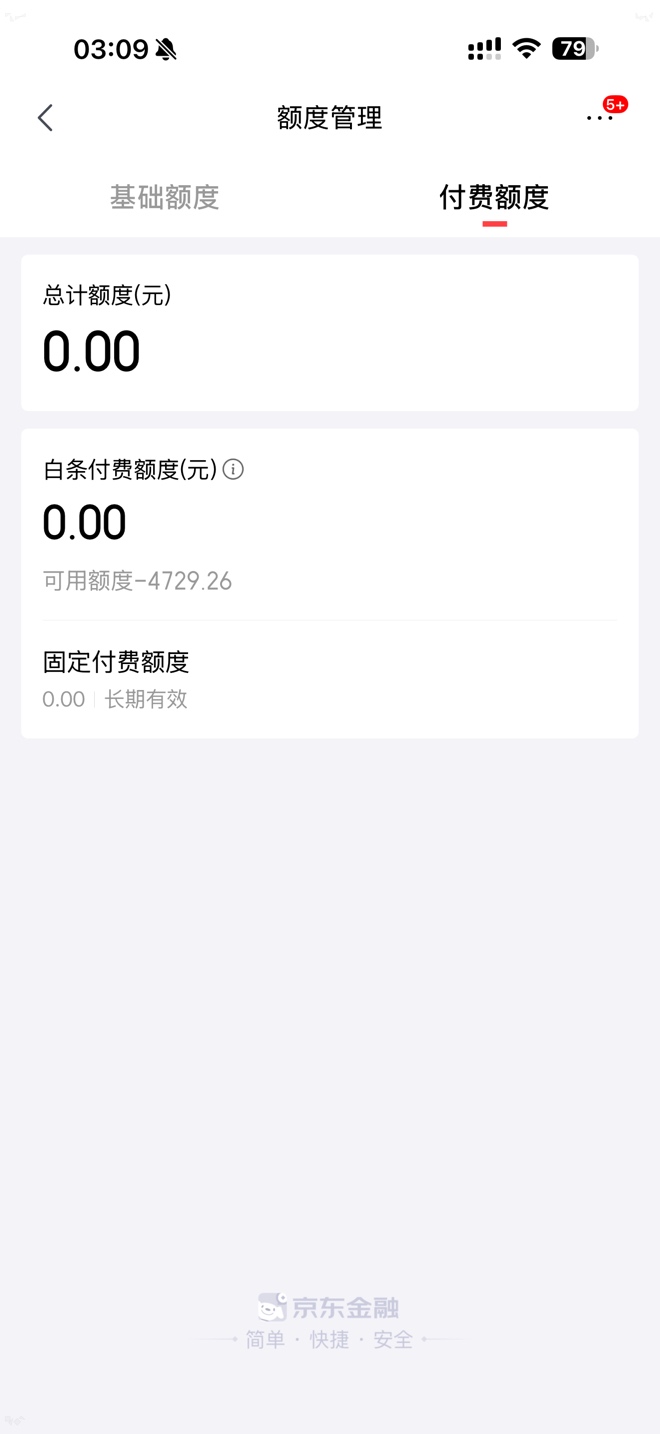Go back from 额度管理 page
Image resolution: width=660 pixels, height=1434 pixels.
pyautogui.click(x=45, y=118)
